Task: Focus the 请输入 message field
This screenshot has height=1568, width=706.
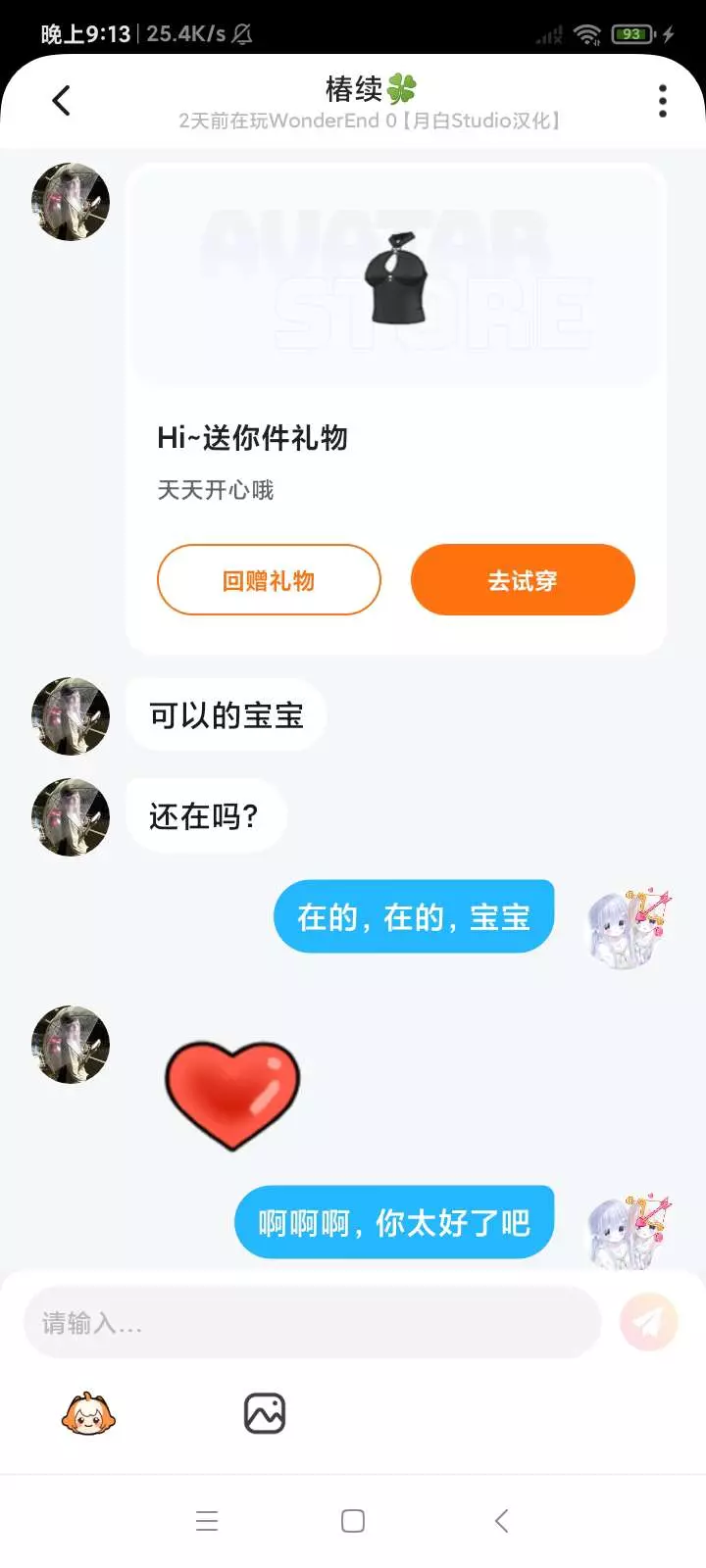Action: tap(312, 1323)
